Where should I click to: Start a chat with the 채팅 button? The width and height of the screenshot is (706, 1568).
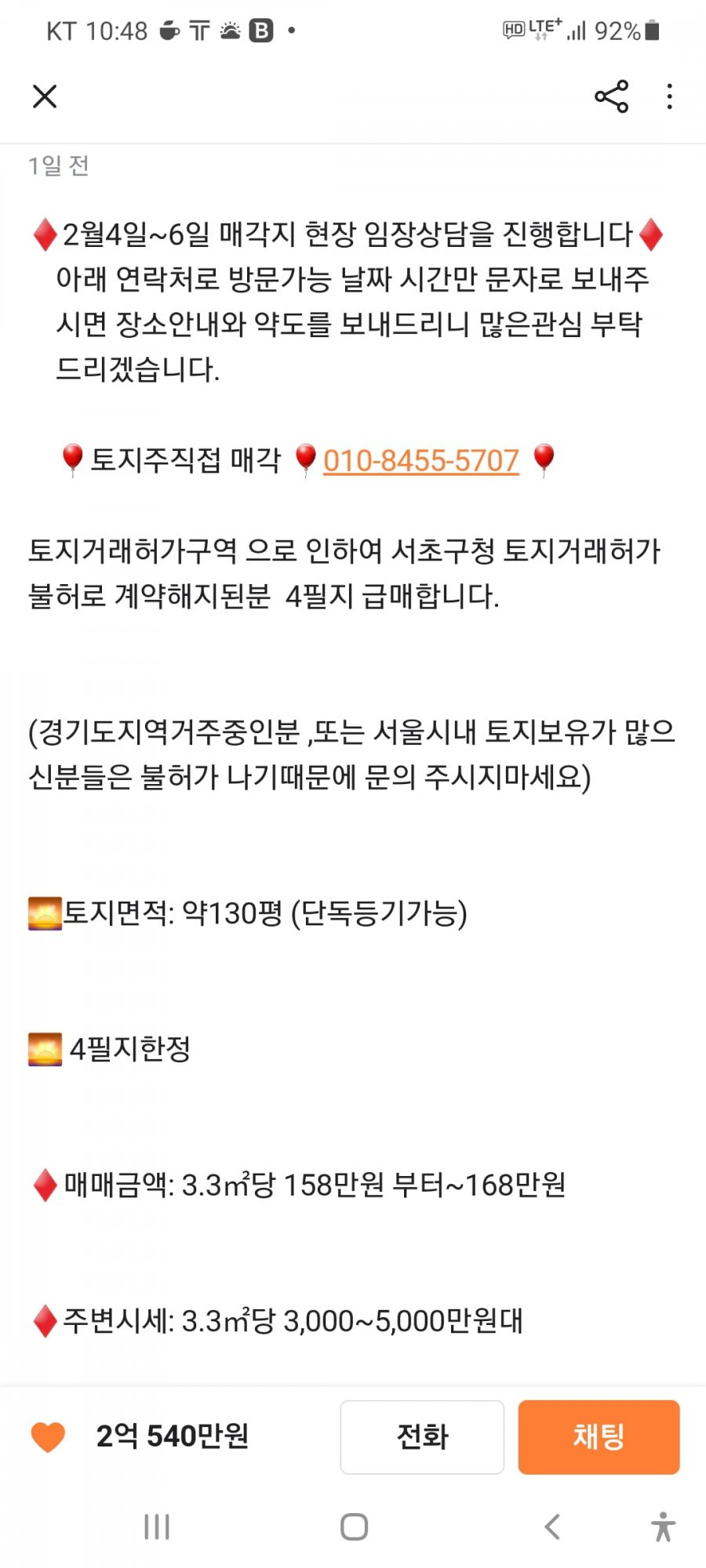pyautogui.click(x=599, y=1436)
